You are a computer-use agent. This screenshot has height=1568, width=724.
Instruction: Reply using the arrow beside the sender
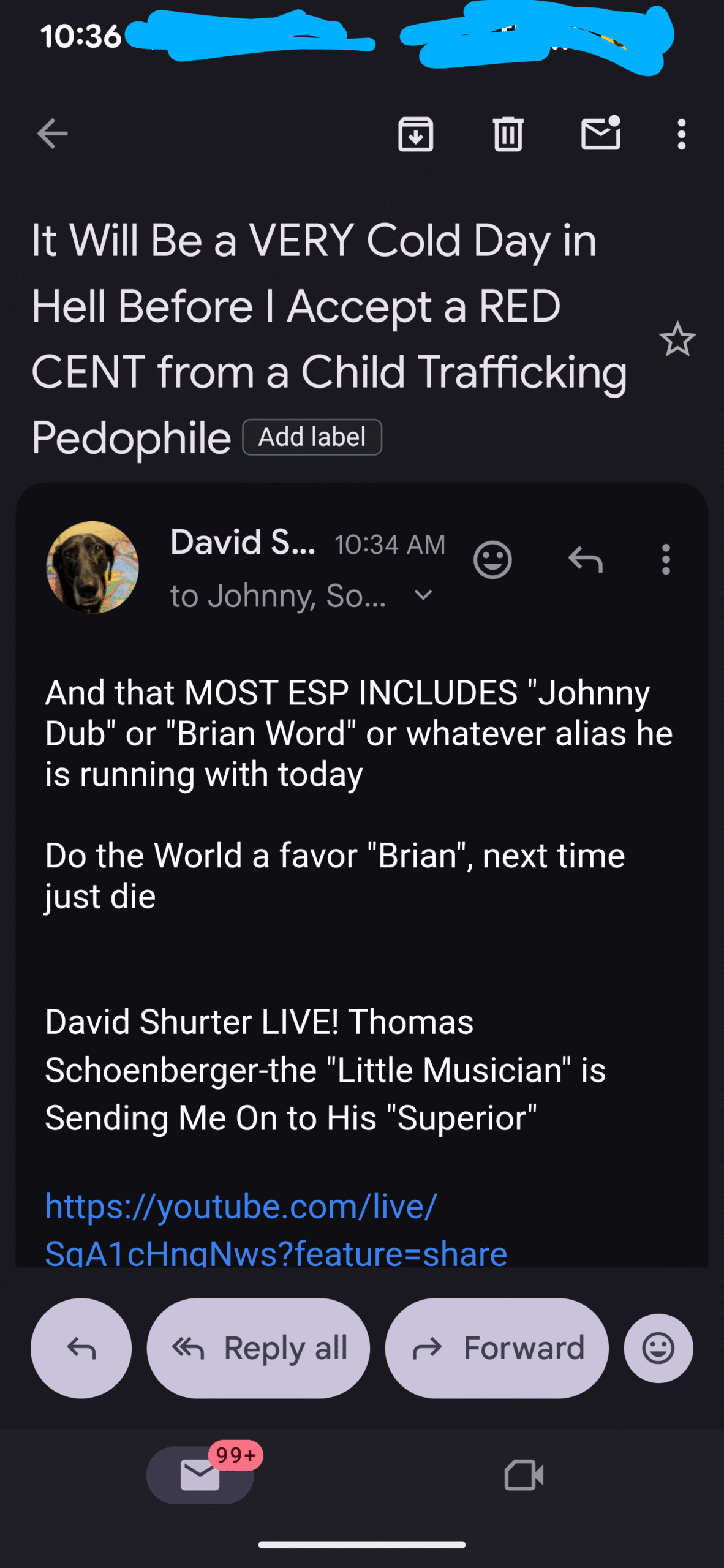[x=585, y=560]
